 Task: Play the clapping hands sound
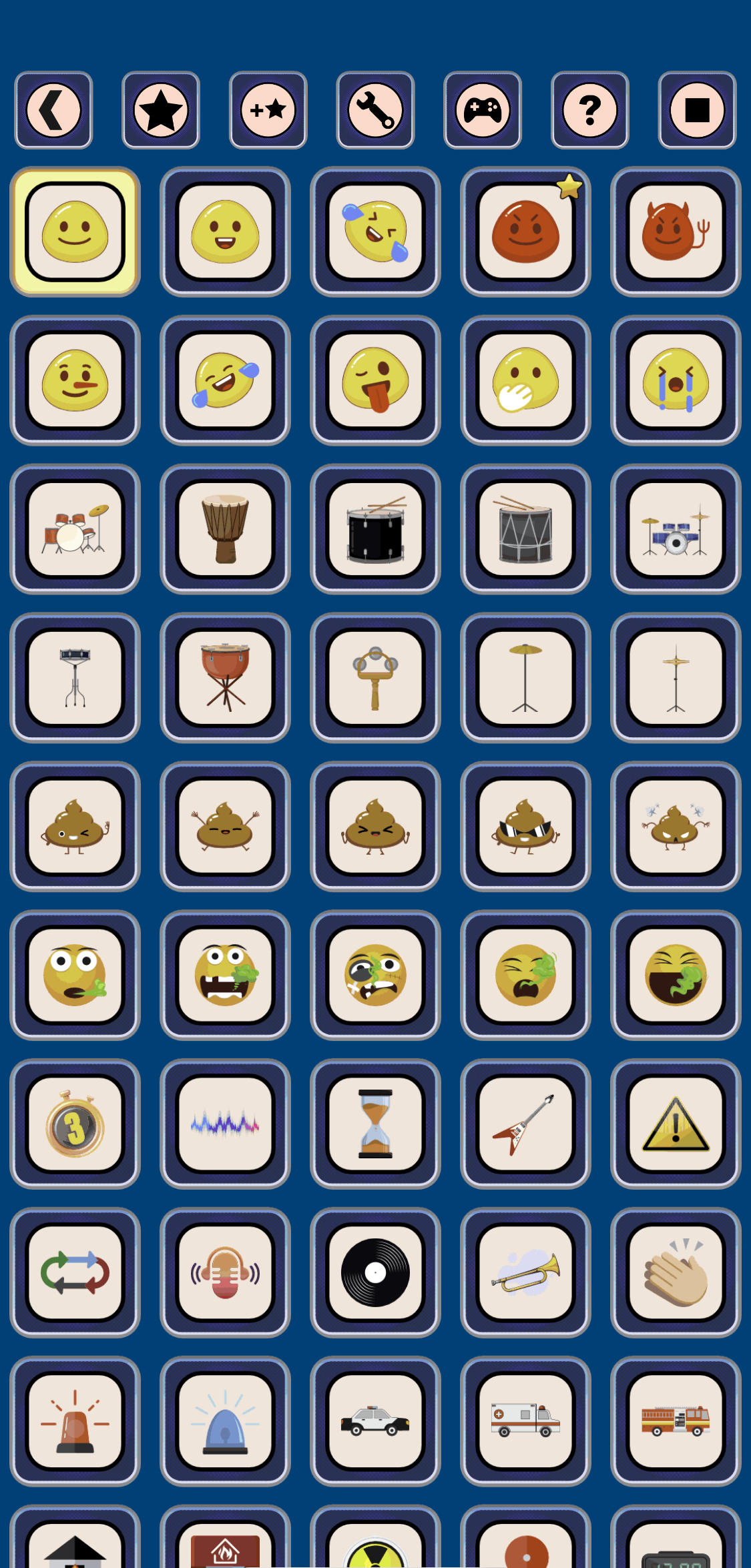pos(676,1273)
